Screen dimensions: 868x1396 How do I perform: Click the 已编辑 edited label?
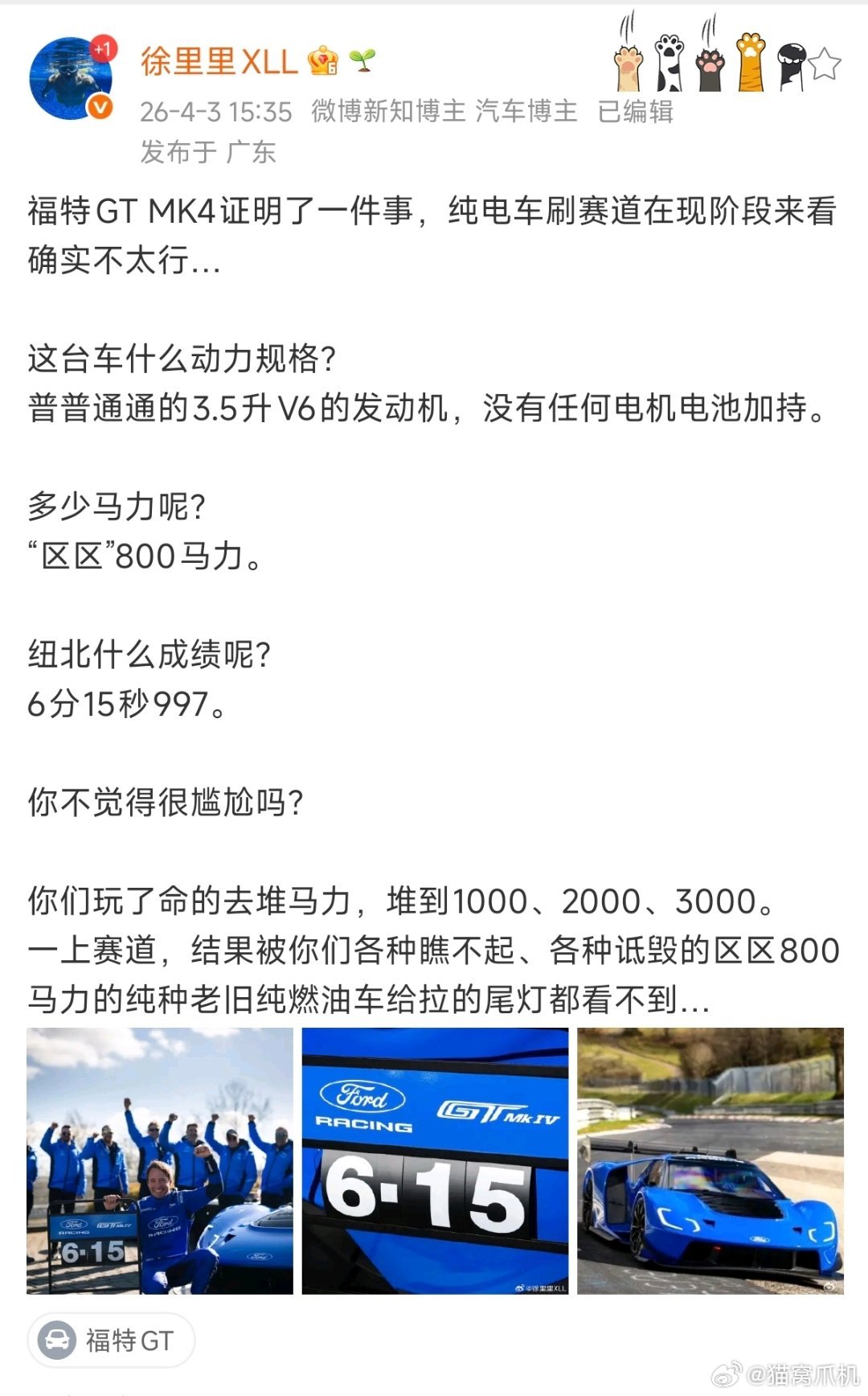coord(635,113)
